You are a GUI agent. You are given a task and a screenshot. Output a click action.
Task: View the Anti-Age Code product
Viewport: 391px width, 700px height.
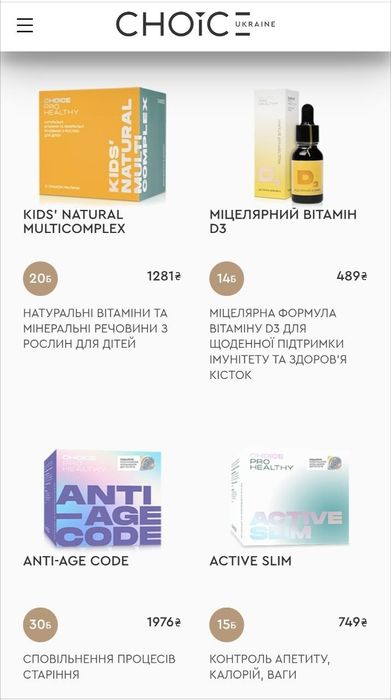tap(75, 561)
